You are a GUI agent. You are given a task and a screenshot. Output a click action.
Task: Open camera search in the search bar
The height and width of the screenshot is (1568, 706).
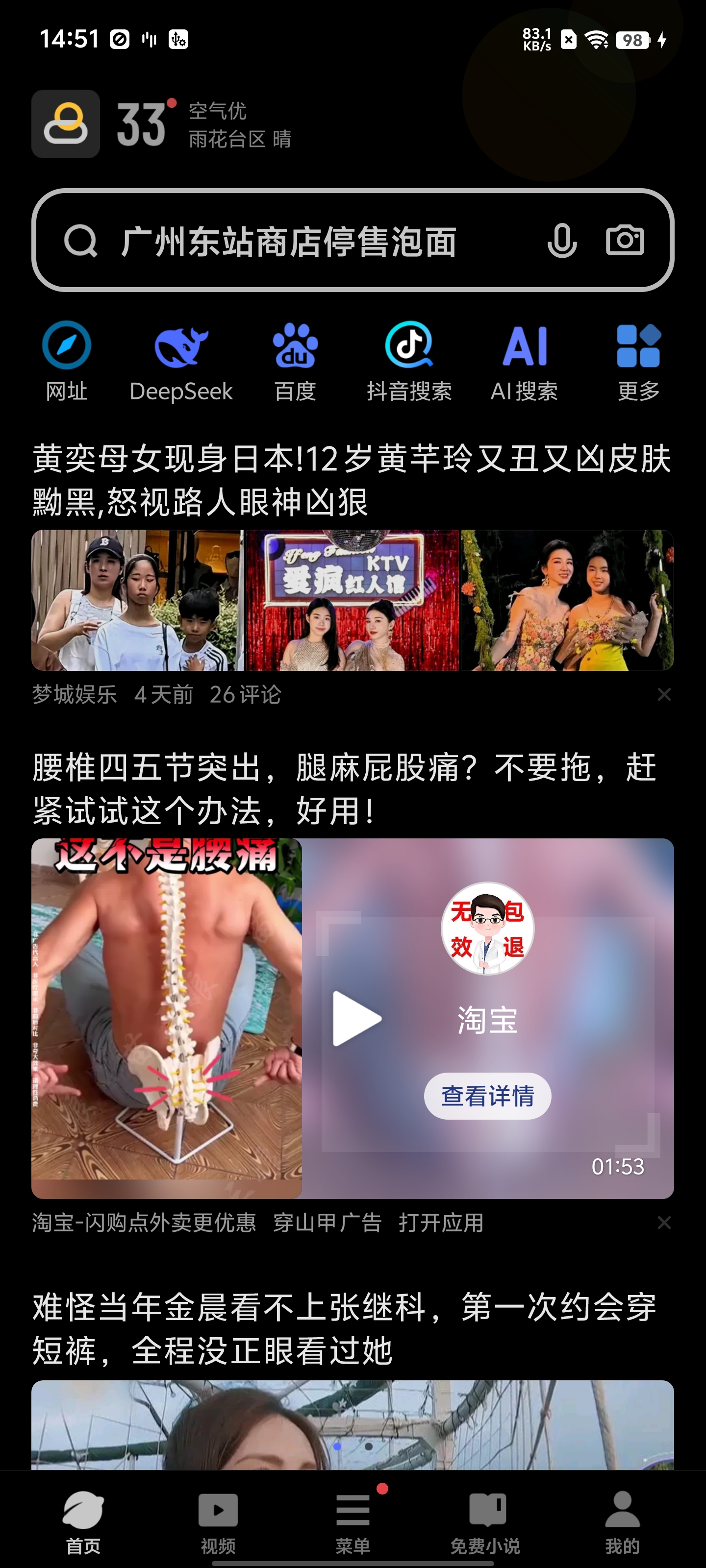pos(625,240)
